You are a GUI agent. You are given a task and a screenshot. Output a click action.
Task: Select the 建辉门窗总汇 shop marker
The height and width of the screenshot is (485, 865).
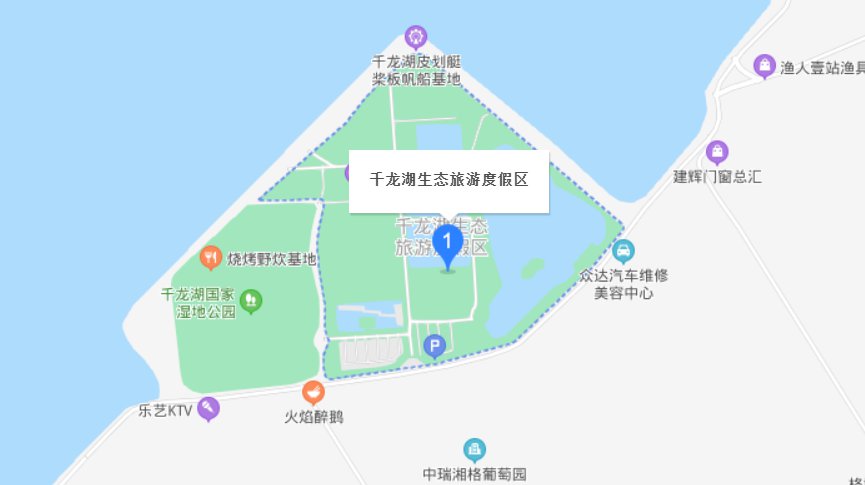pos(717,152)
